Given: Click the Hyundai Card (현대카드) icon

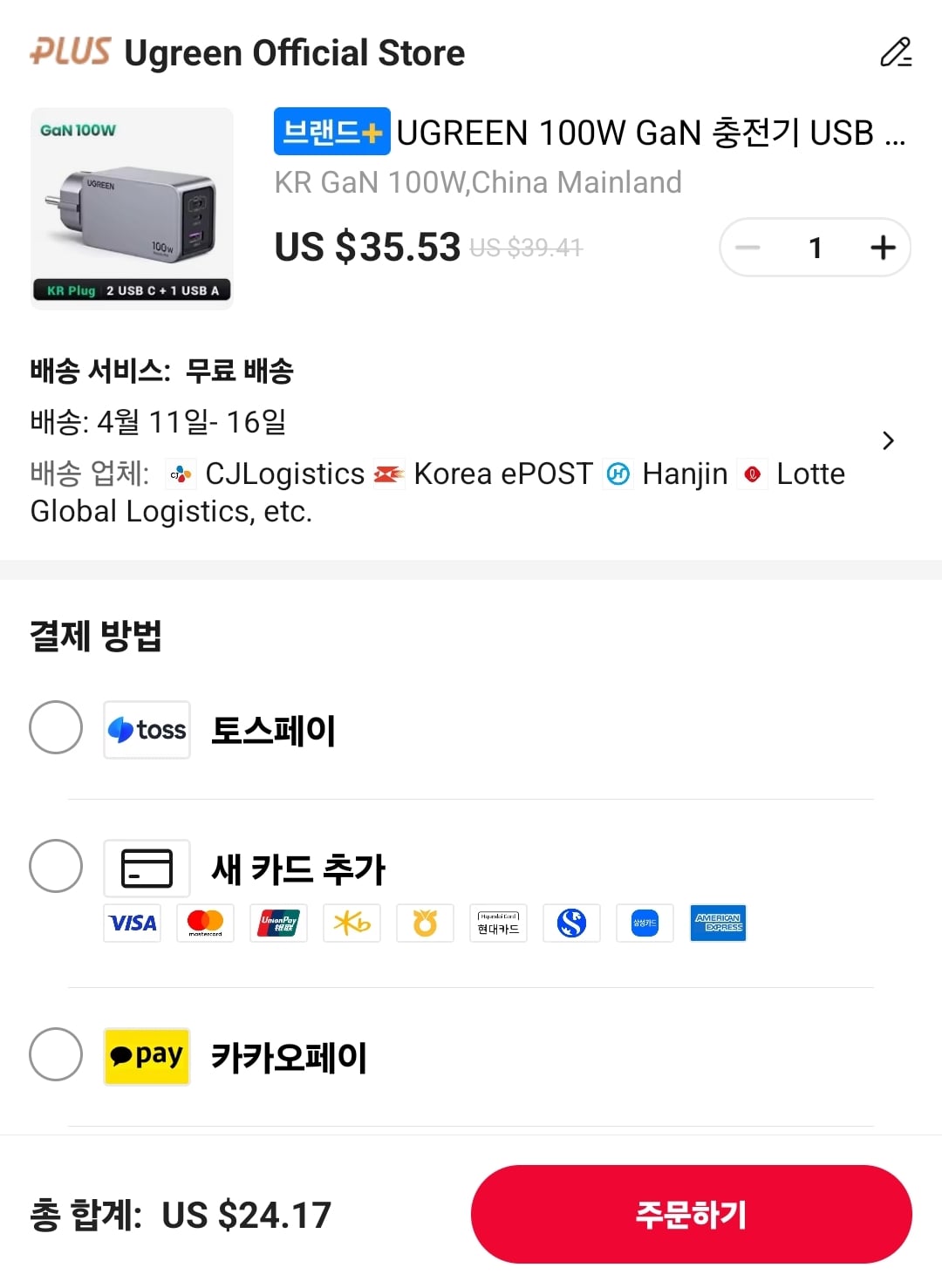Looking at the screenshot, I should click(498, 923).
